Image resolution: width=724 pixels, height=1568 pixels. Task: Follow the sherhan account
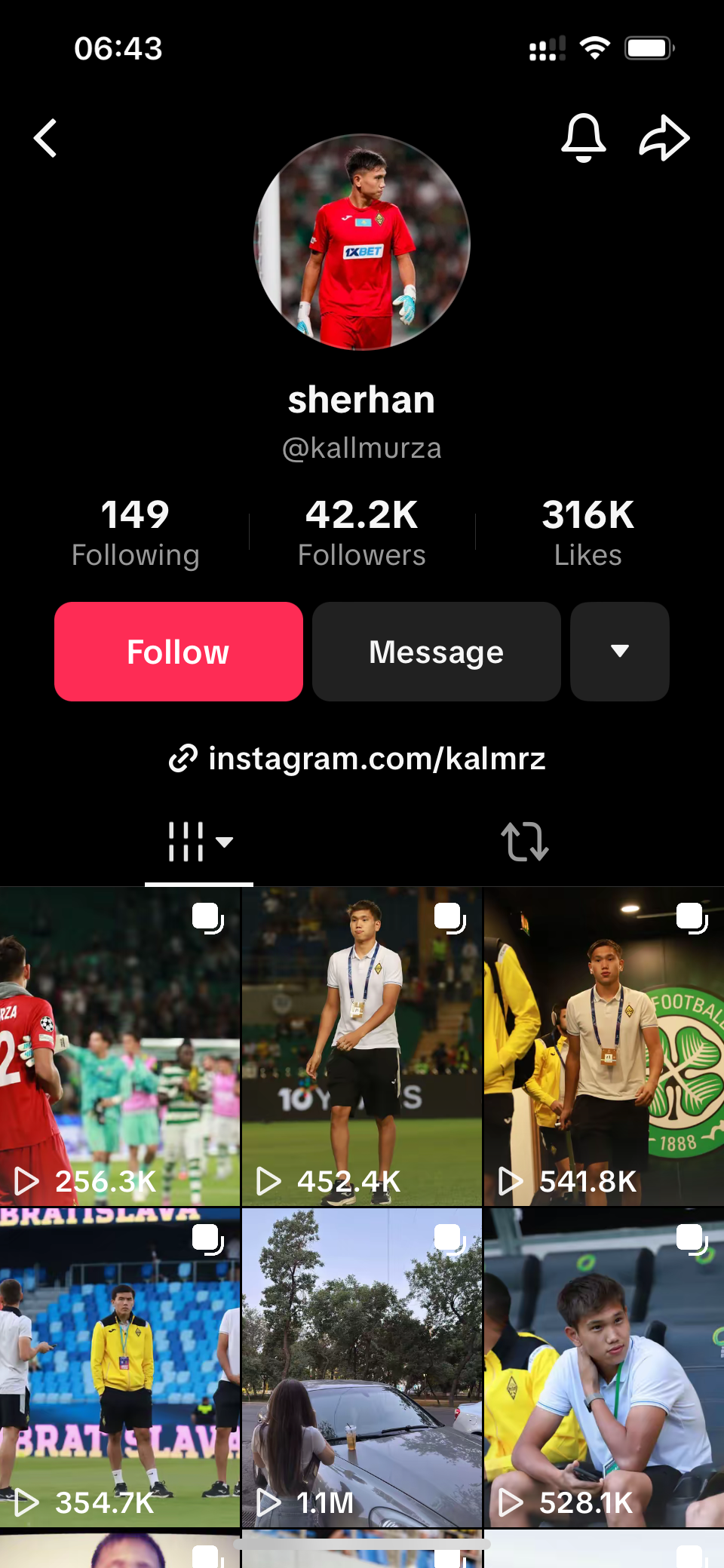[x=179, y=652]
